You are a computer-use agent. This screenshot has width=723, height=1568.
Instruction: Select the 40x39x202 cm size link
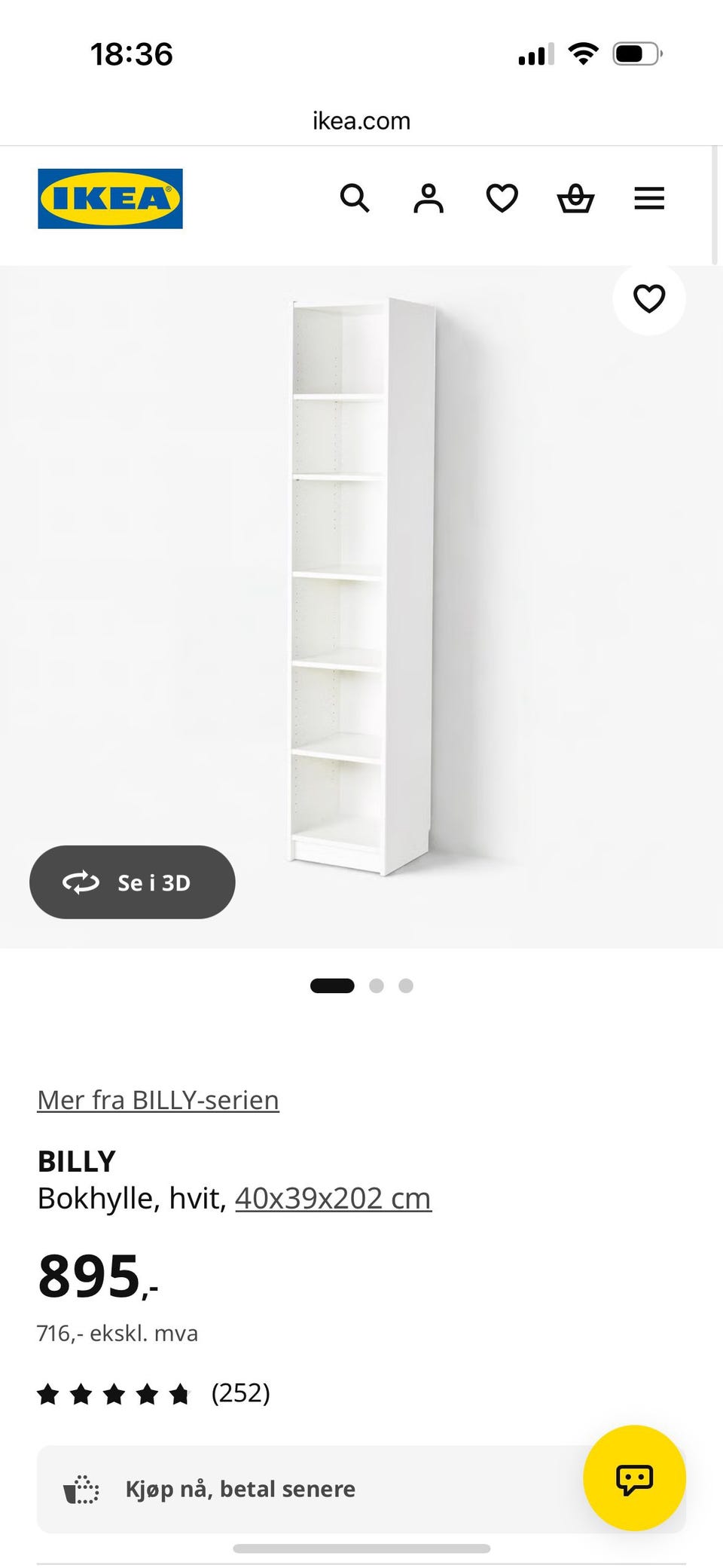333,1198
